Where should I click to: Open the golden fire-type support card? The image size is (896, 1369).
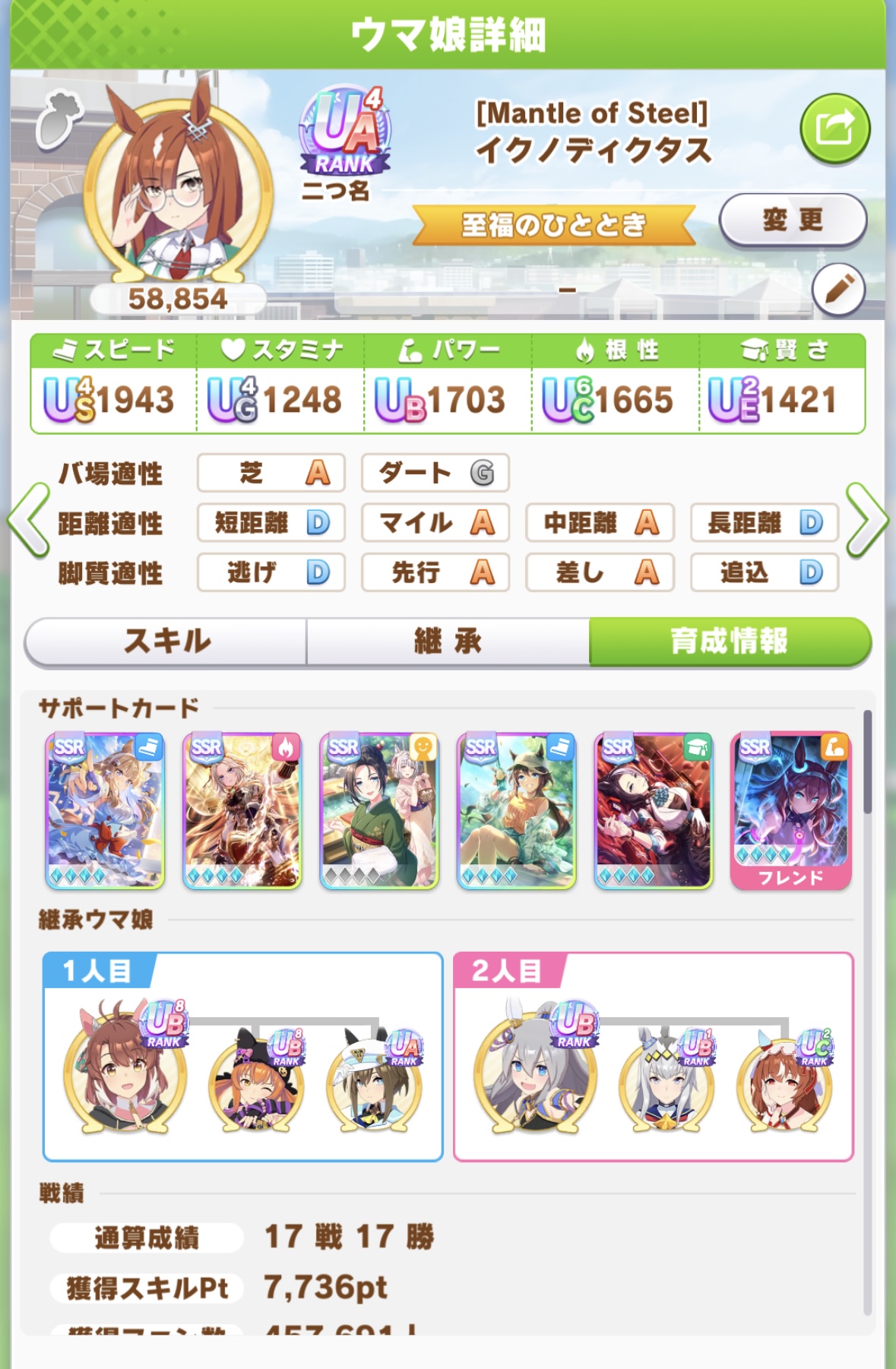(242, 810)
